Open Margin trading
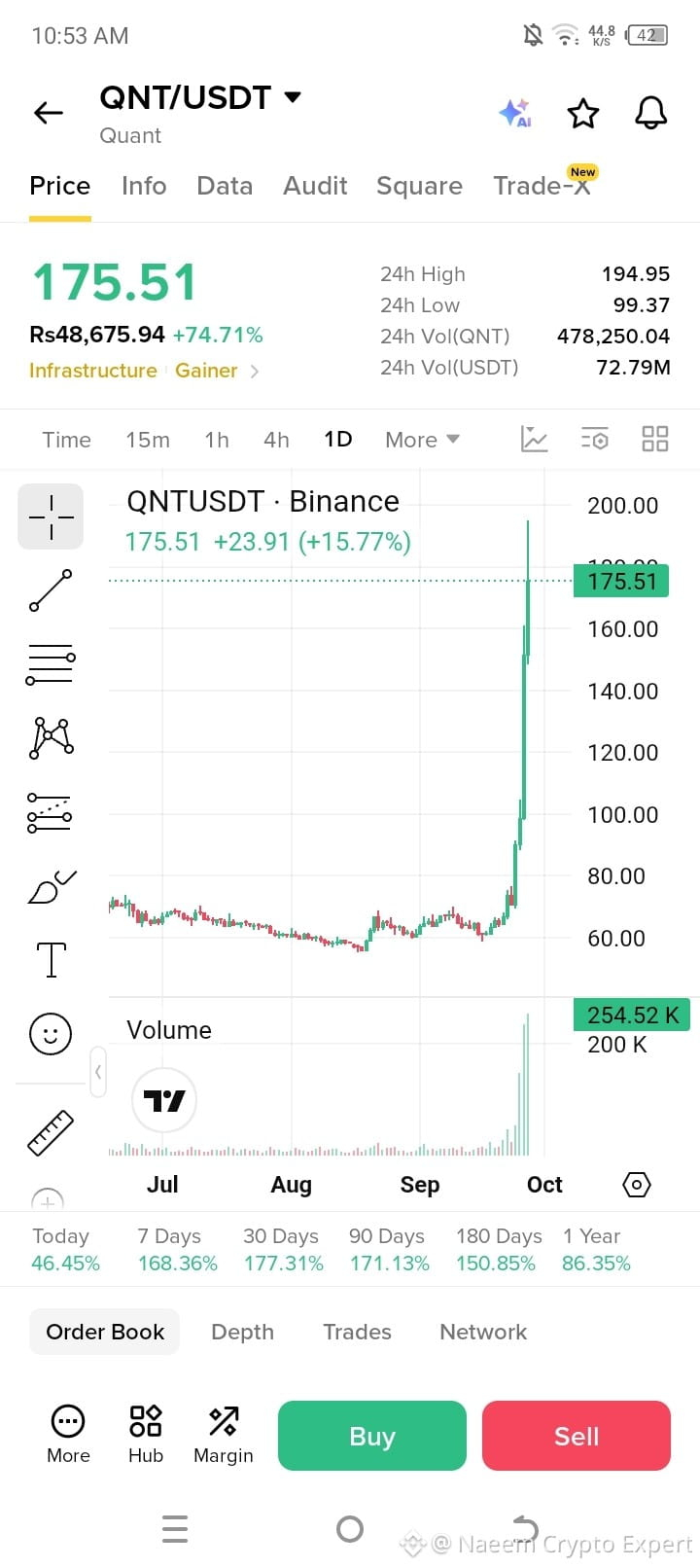The width and height of the screenshot is (700, 1568). (224, 1435)
